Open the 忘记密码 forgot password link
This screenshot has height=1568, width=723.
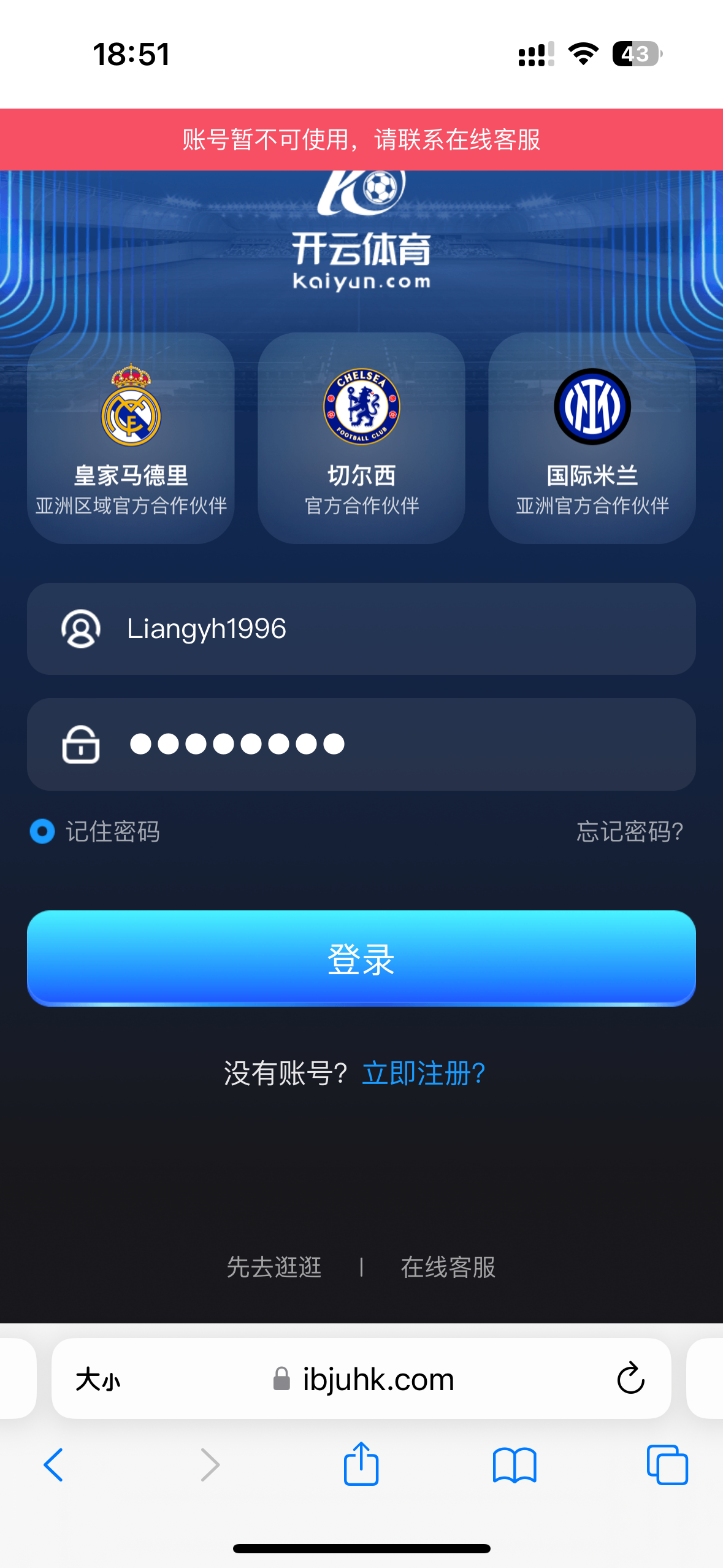pos(629,832)
